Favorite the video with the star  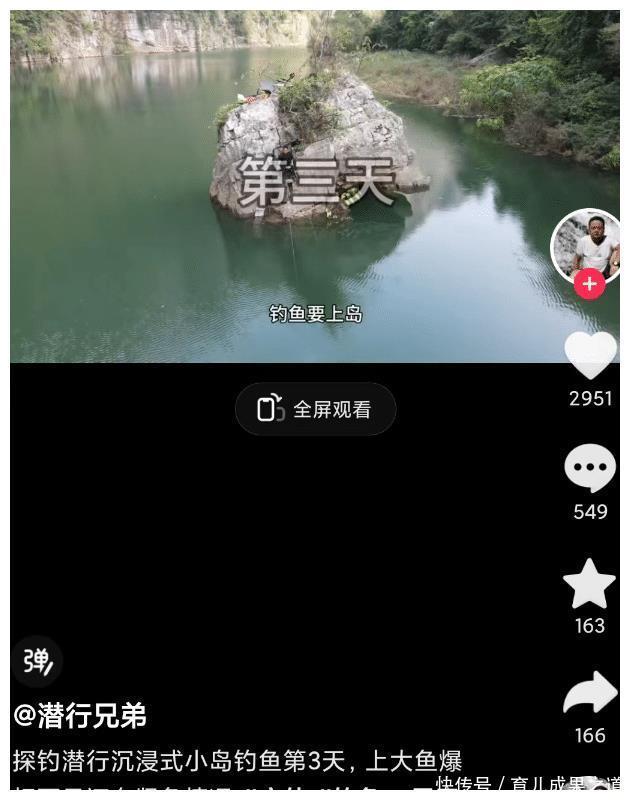(590, 584)
